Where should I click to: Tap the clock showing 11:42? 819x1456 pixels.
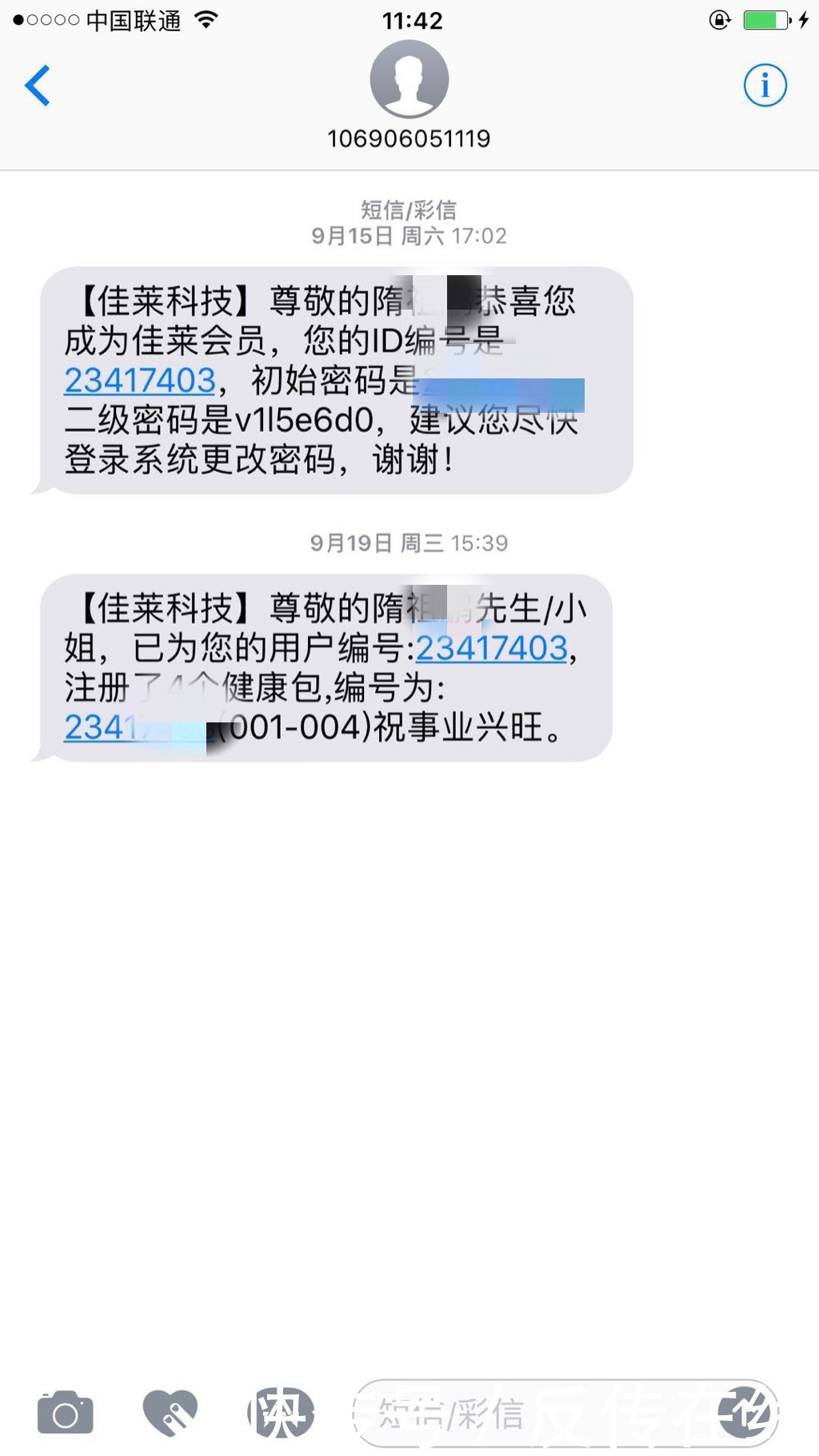409,19
